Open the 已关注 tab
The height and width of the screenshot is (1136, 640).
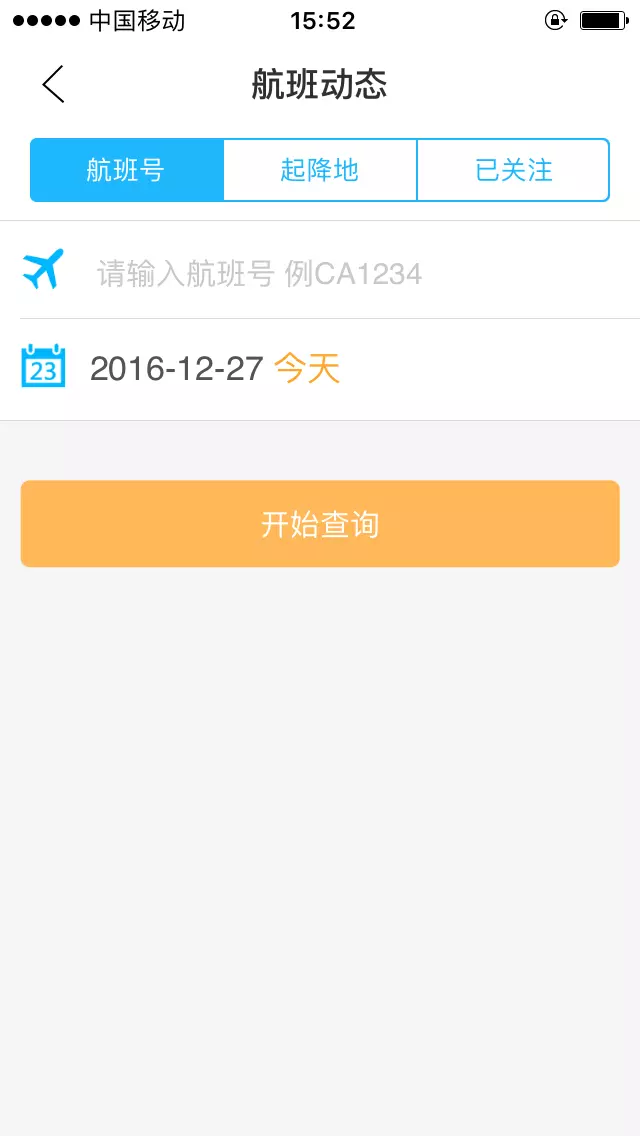[513, 170]
